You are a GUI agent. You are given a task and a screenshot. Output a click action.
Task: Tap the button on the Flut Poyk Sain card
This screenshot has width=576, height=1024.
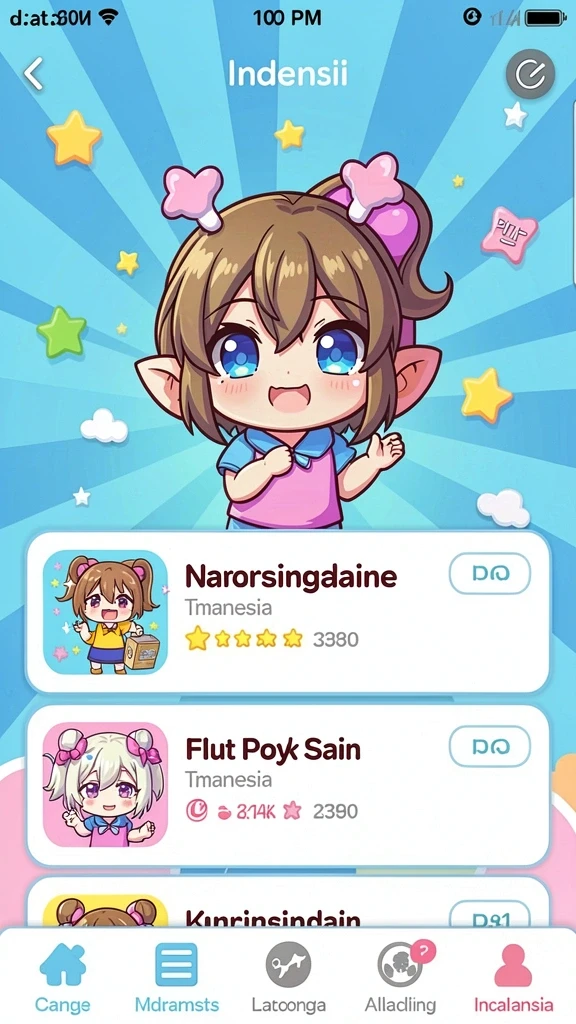tap(490, 746)
